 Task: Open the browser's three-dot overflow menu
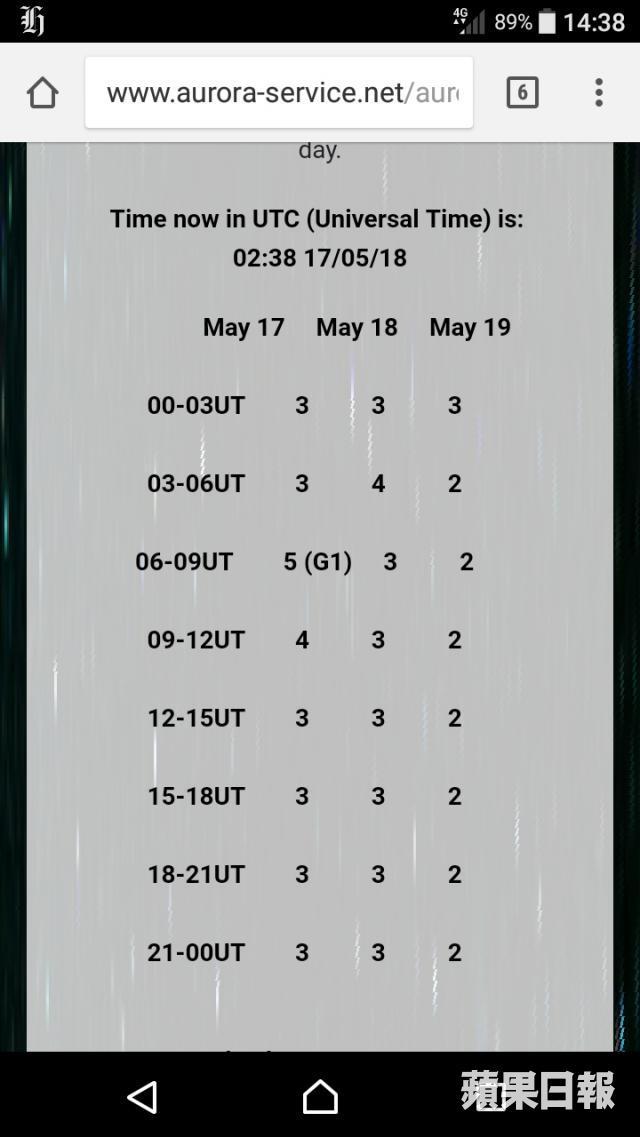tap(599, 93)
